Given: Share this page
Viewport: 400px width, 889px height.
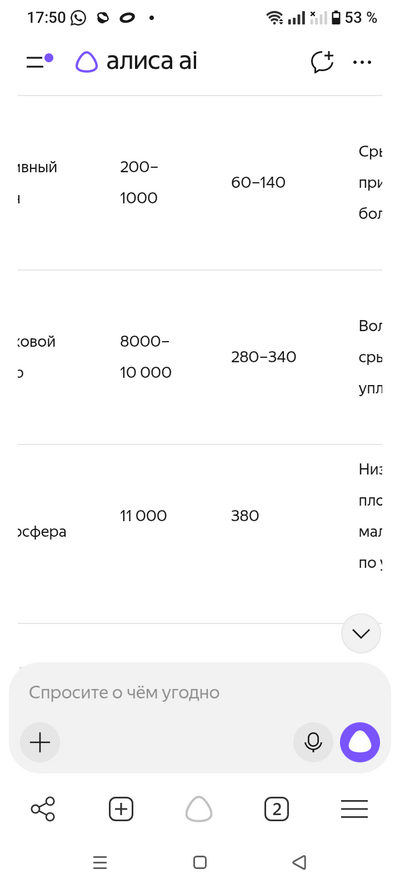Looking at the screenshot, I should 43,809.
